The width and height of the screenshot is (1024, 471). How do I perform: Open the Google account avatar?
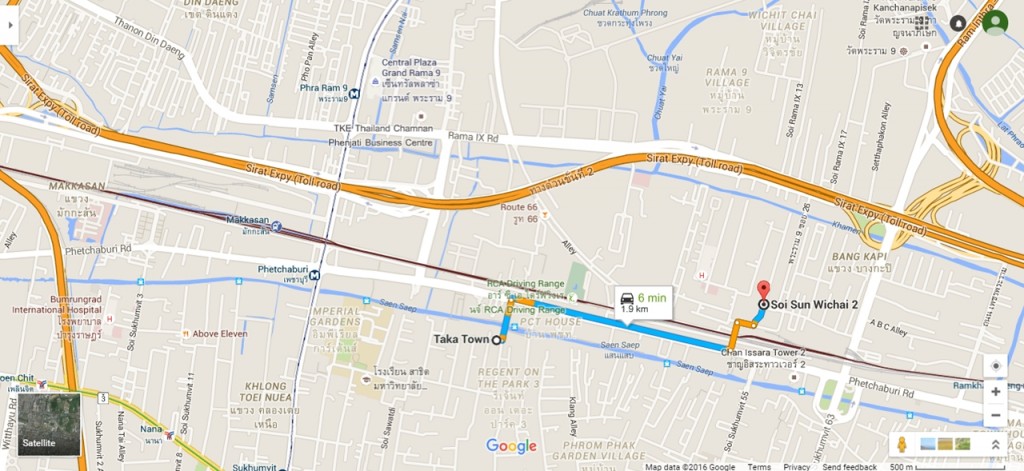(x=994, y=23)
